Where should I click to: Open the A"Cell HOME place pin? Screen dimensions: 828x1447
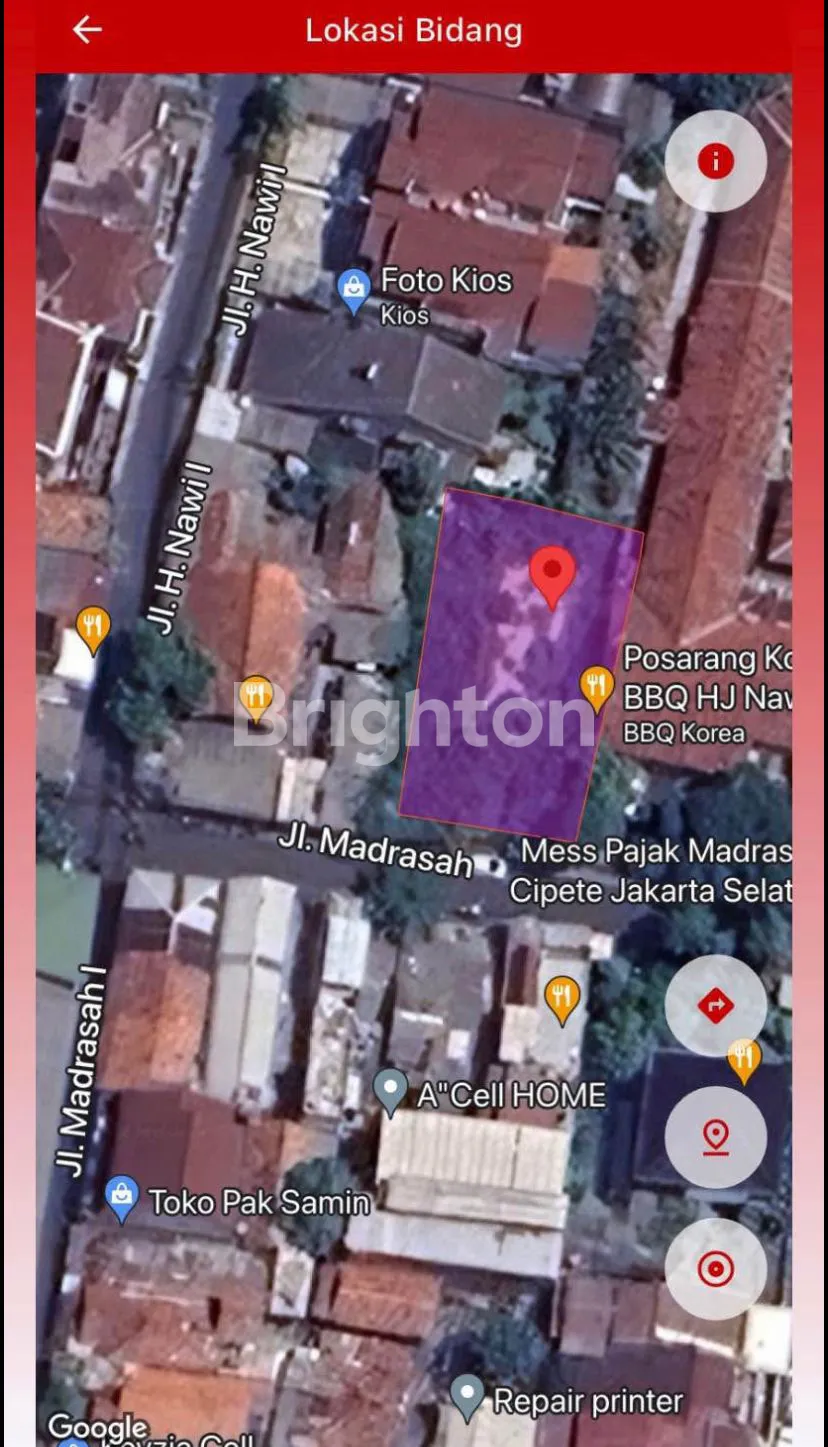coord(390,1092)
